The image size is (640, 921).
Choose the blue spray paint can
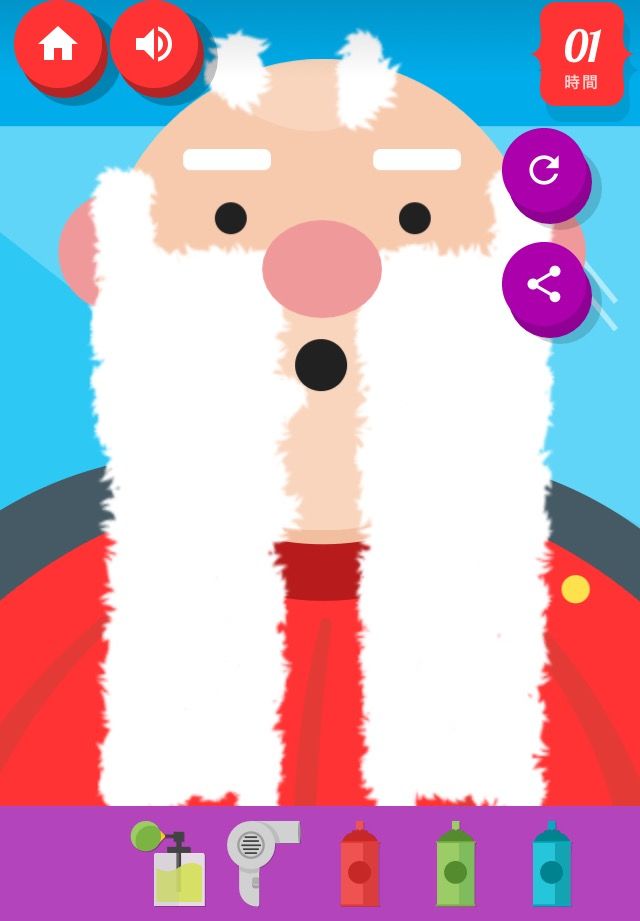click(x=551, y=866)
